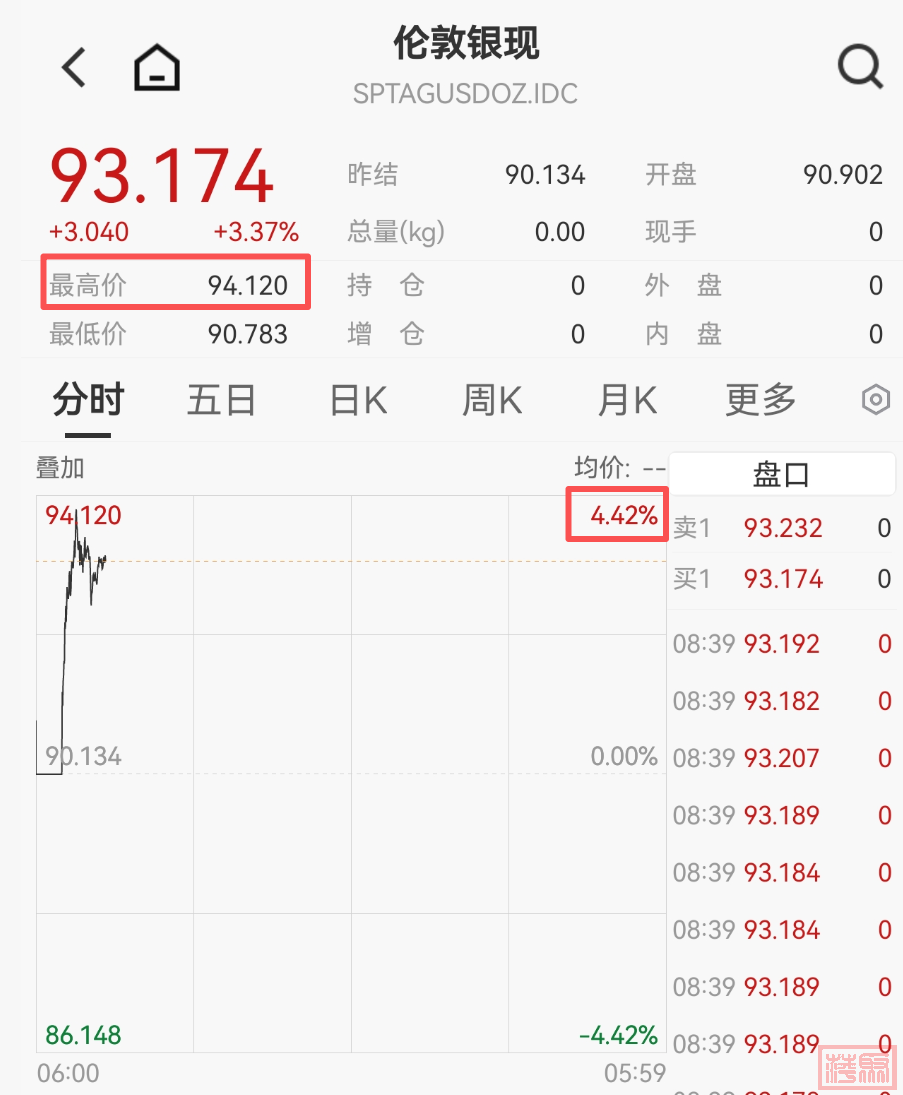
Task: Select the 盘口 panel button
Action: click(781, 474)
